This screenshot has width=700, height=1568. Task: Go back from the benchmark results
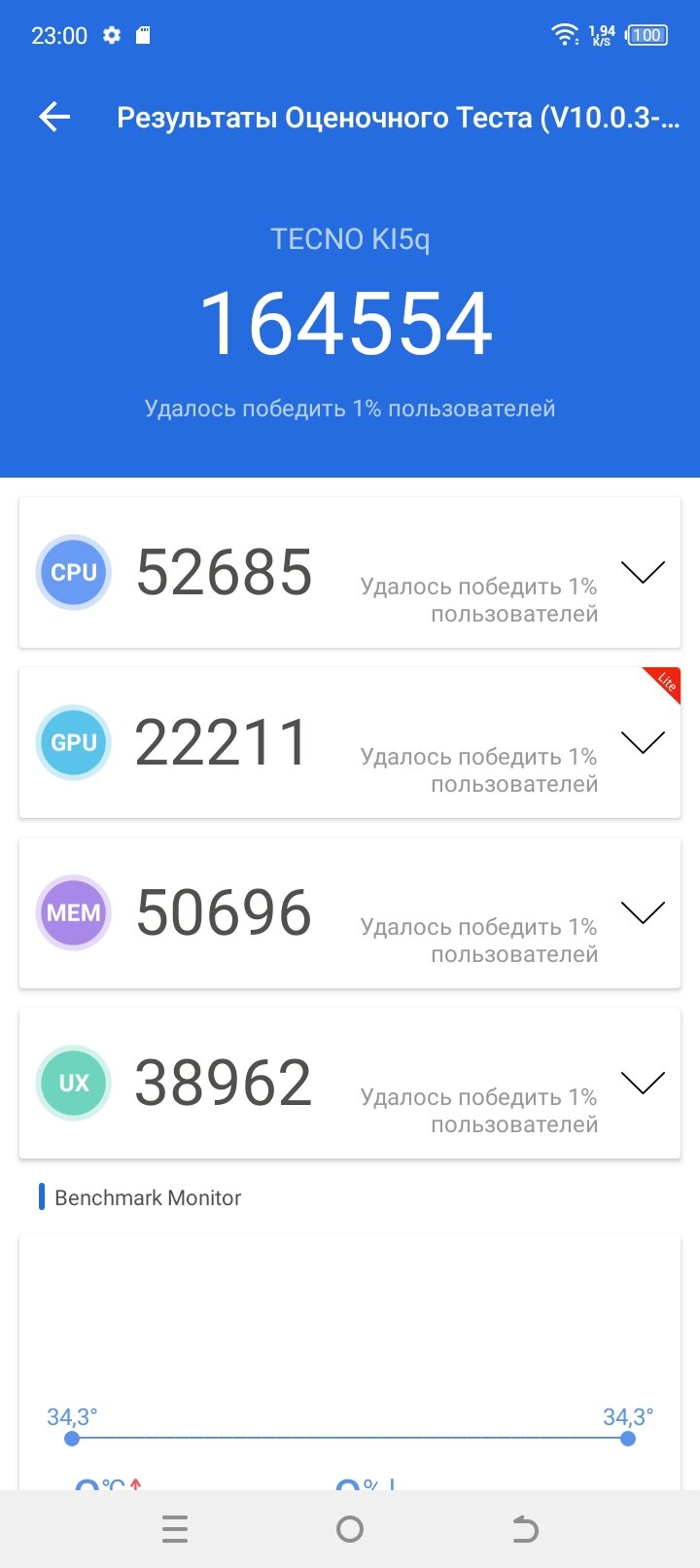click(55, 118)
